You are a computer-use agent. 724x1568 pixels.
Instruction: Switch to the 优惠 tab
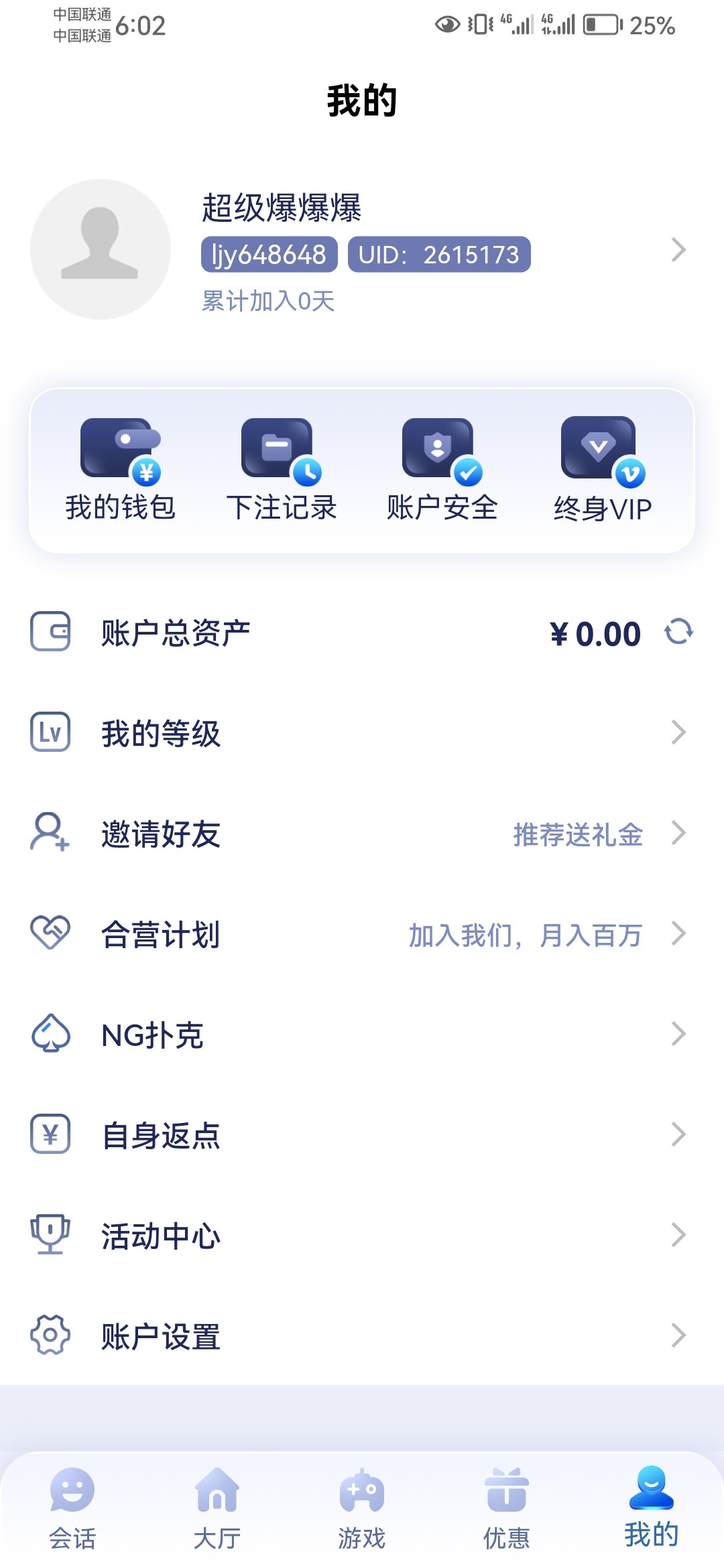point(507,1508)
